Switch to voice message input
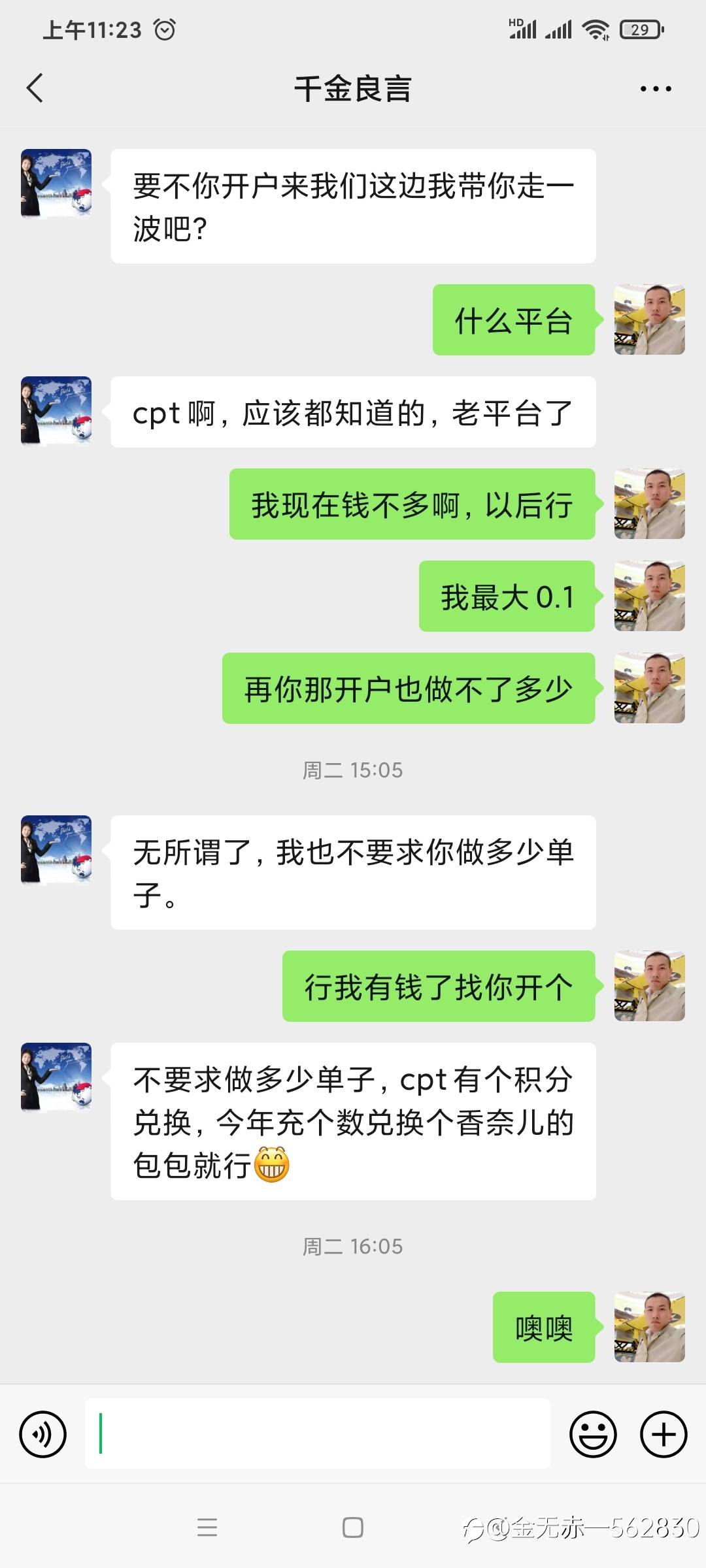 pyautogui.click(x=43, y=1434)
